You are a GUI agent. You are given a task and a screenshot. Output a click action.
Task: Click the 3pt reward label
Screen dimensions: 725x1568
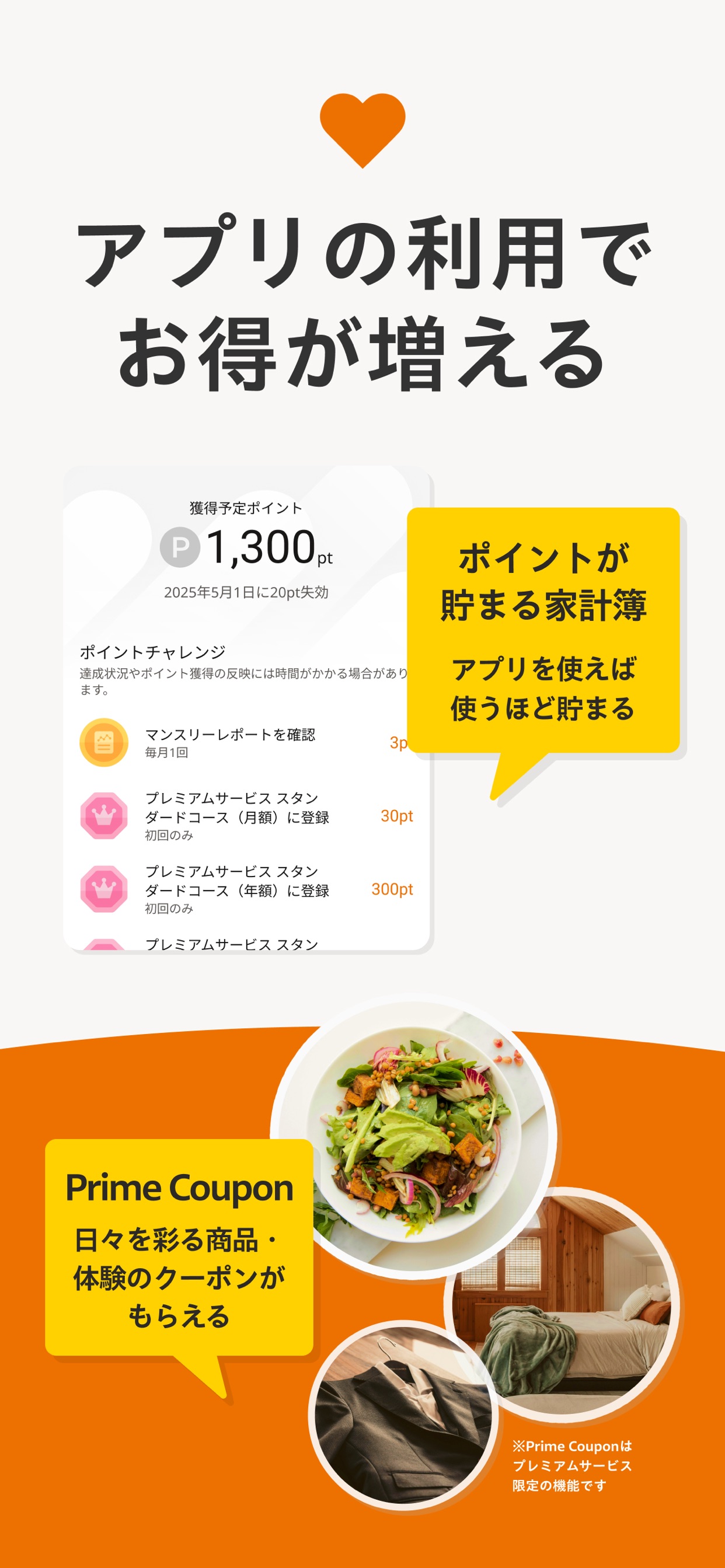point(399,743)
